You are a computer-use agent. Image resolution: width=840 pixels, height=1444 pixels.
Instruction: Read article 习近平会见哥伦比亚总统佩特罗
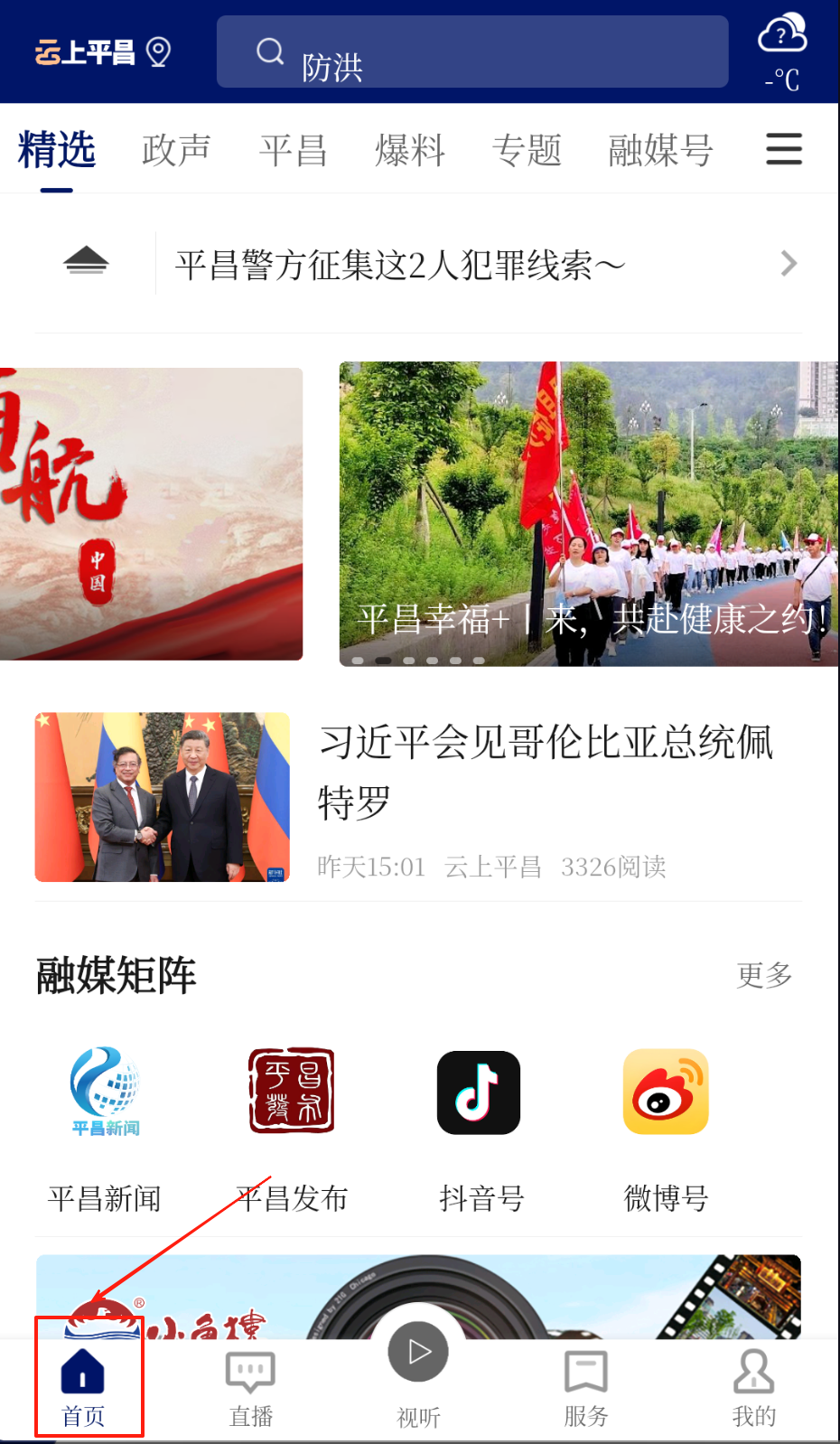545,771
